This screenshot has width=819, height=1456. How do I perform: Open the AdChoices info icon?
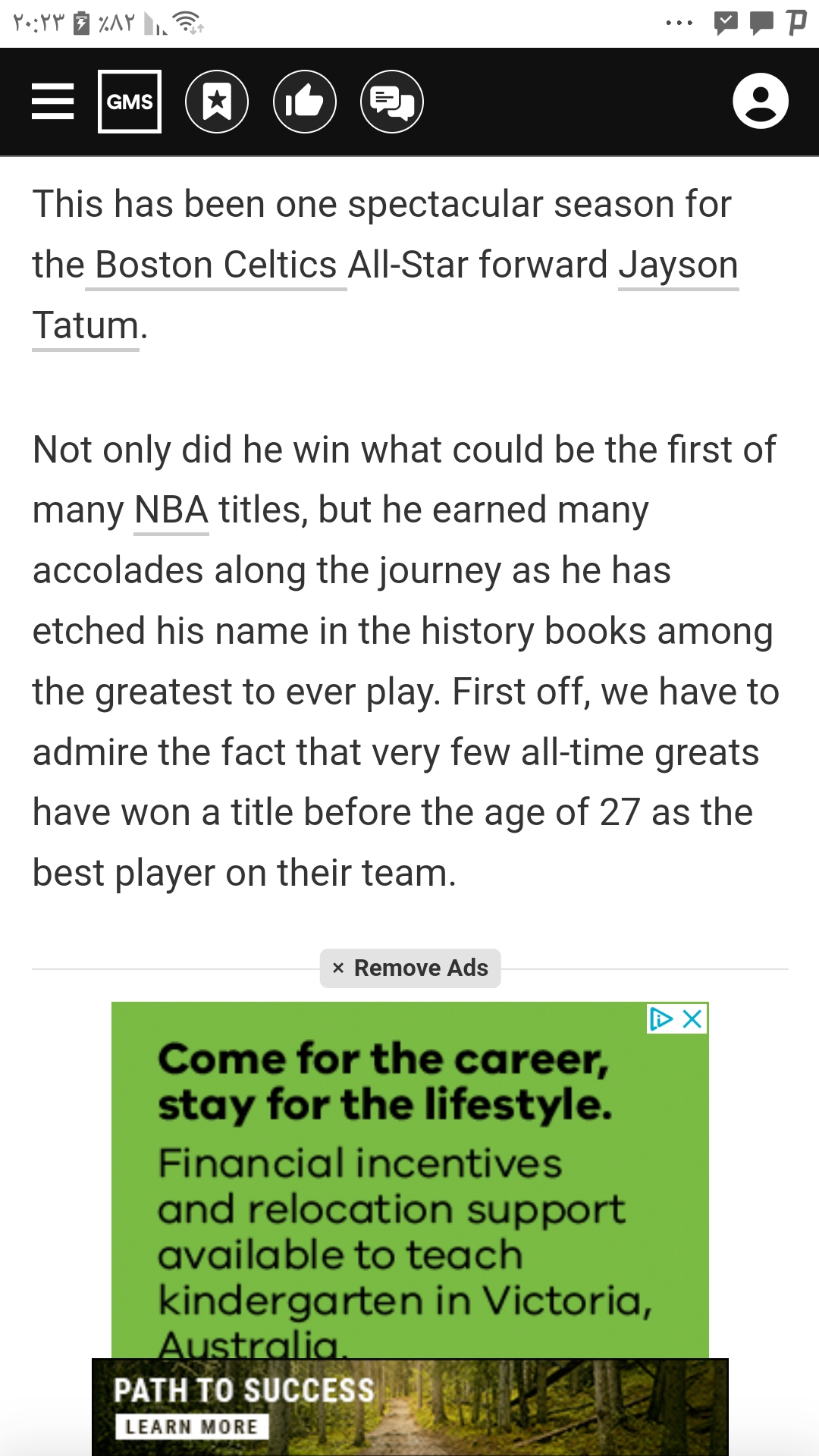tap(661, 1018)
